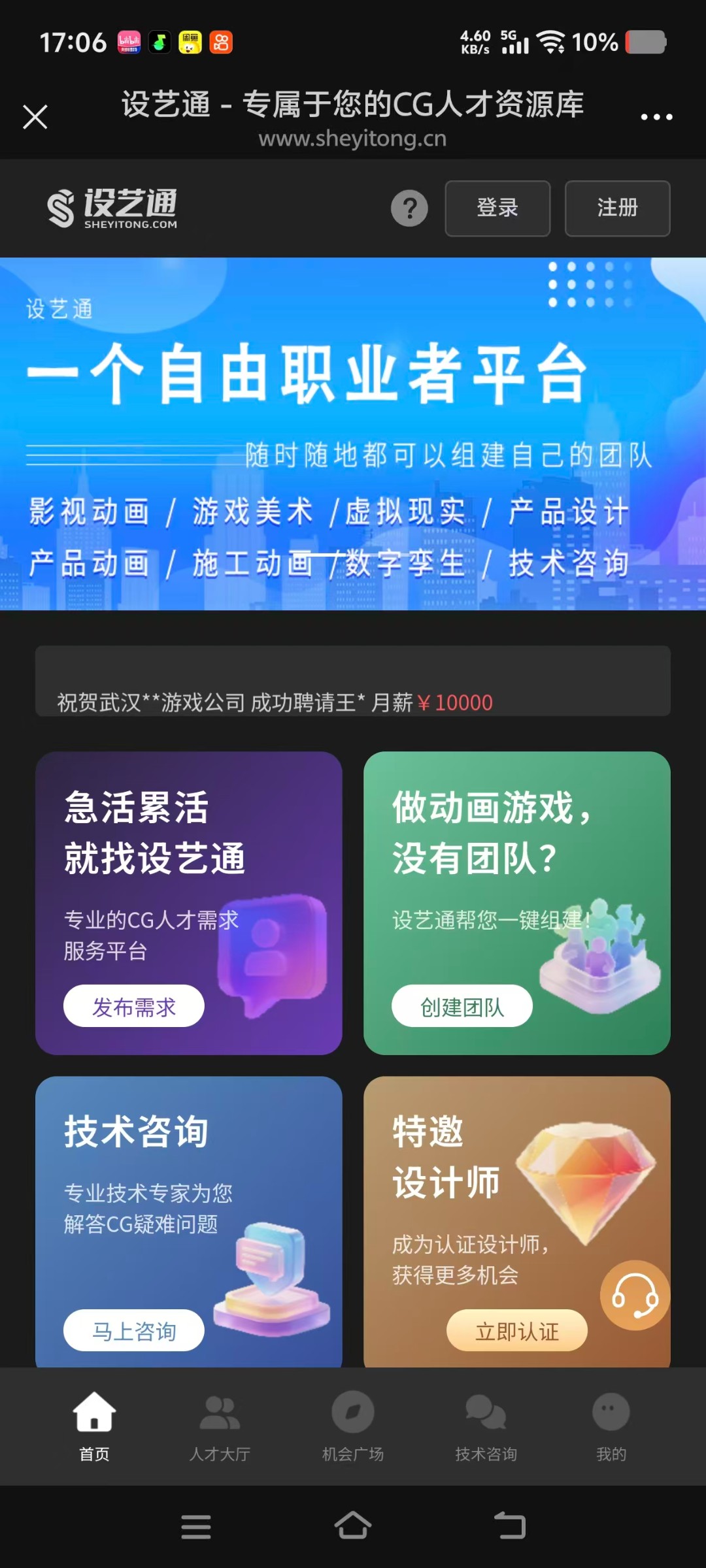Go back with the system back button

(x=510, y=1526)
